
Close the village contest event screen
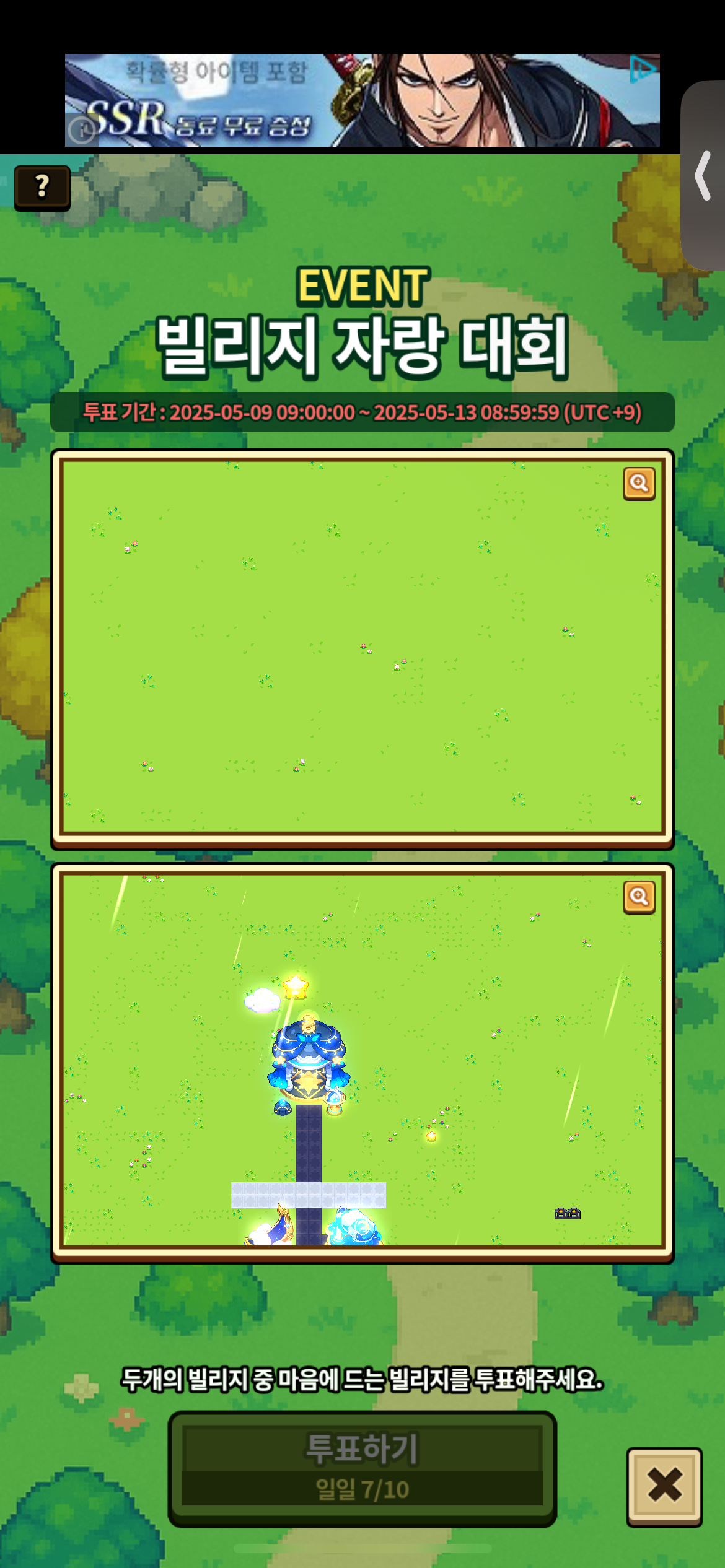[x=664, y=1486]
